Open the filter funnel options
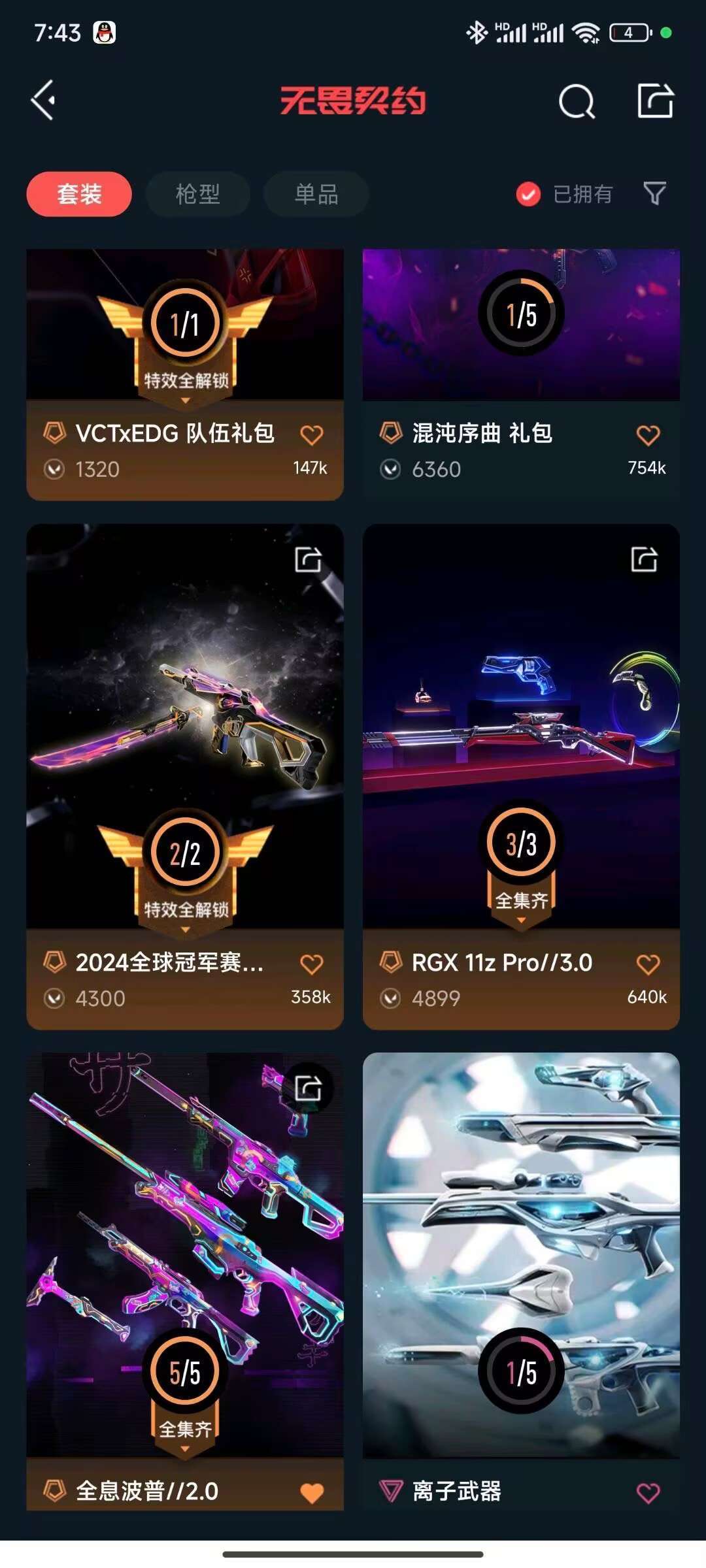This screenshot has width=706, height=1568. pos(654,193)
